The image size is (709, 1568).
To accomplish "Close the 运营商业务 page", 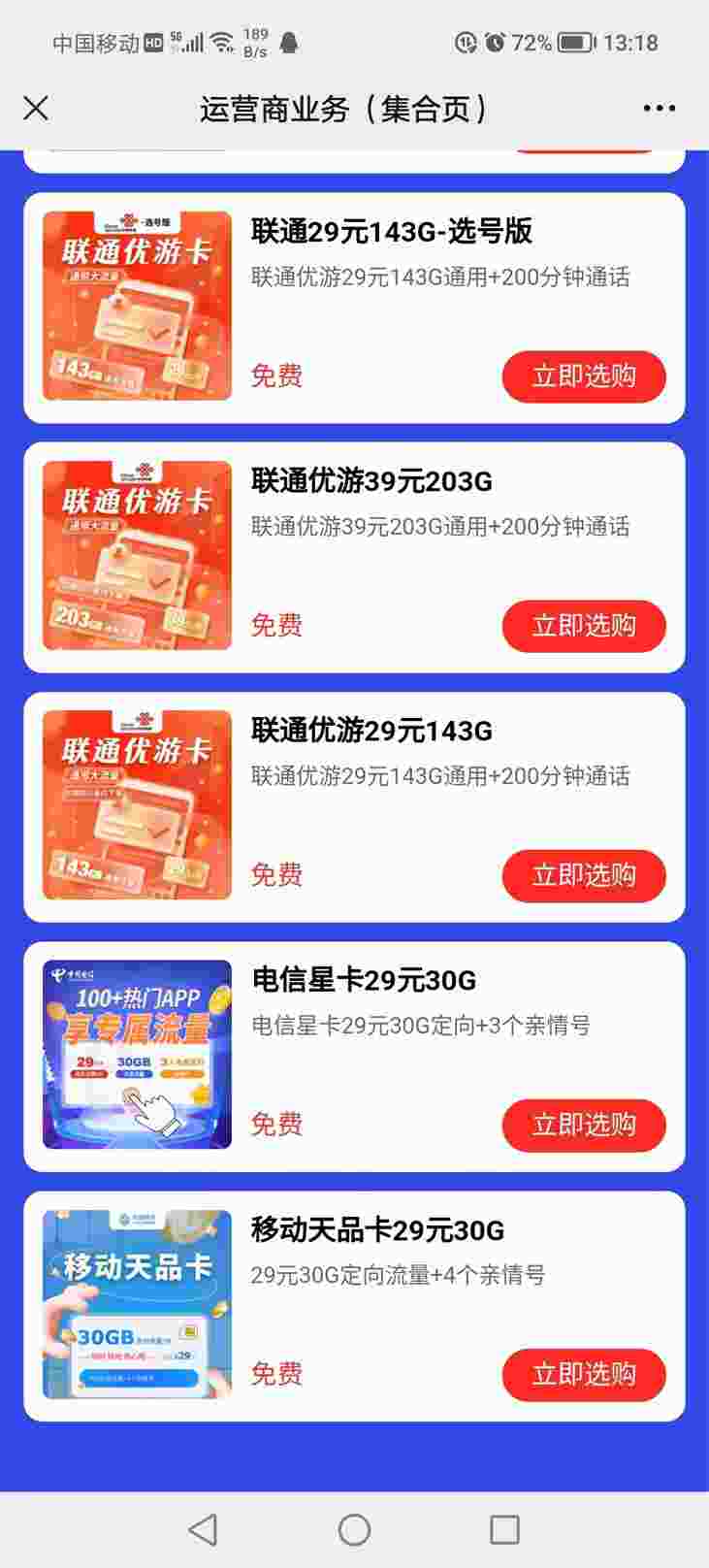I will click(36, 108).
